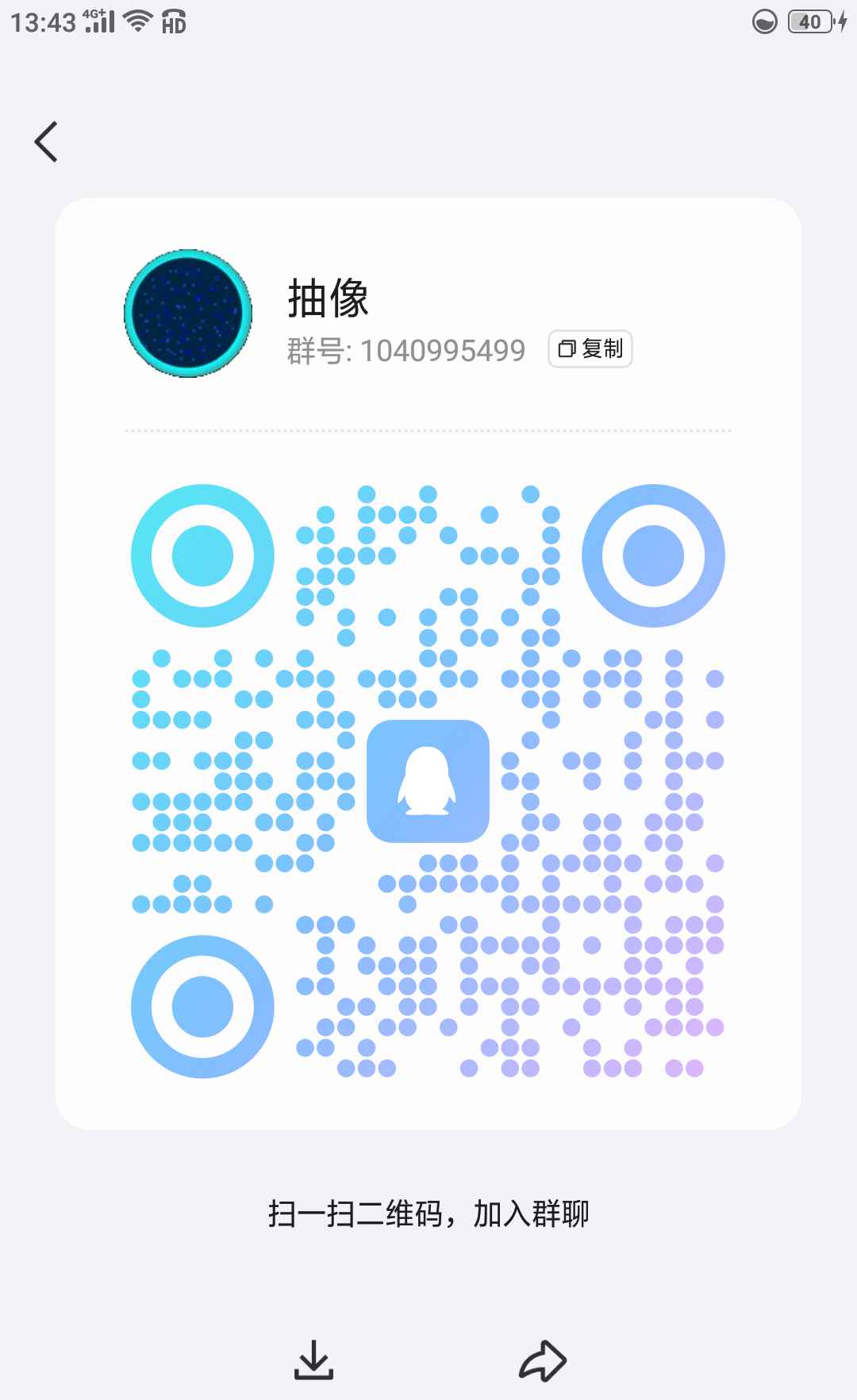
Task: Copy the group number with 复制
Action: (x=590, y=349)
